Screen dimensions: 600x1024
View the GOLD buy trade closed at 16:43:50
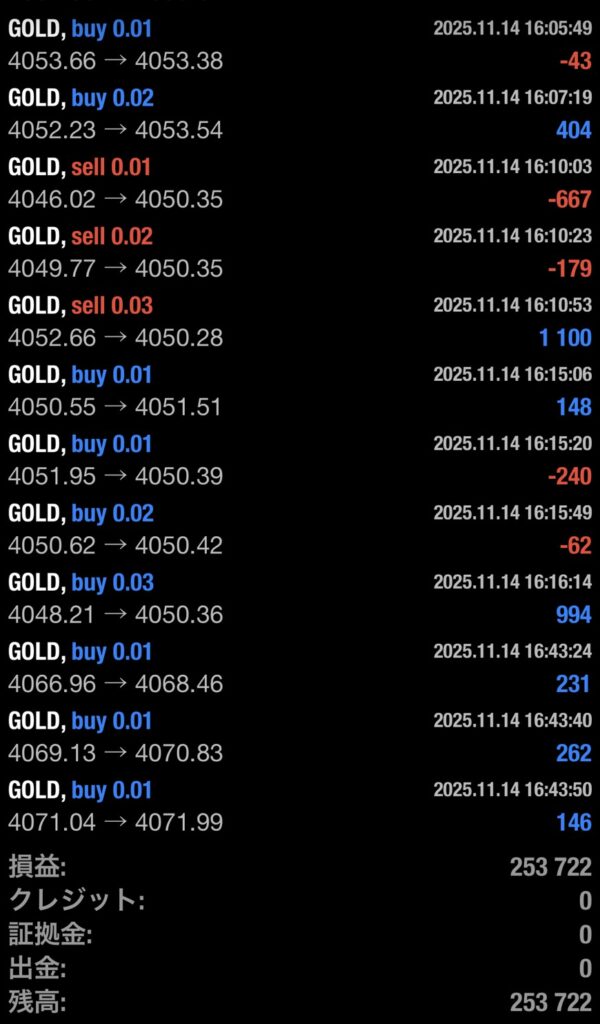[300, 806]
